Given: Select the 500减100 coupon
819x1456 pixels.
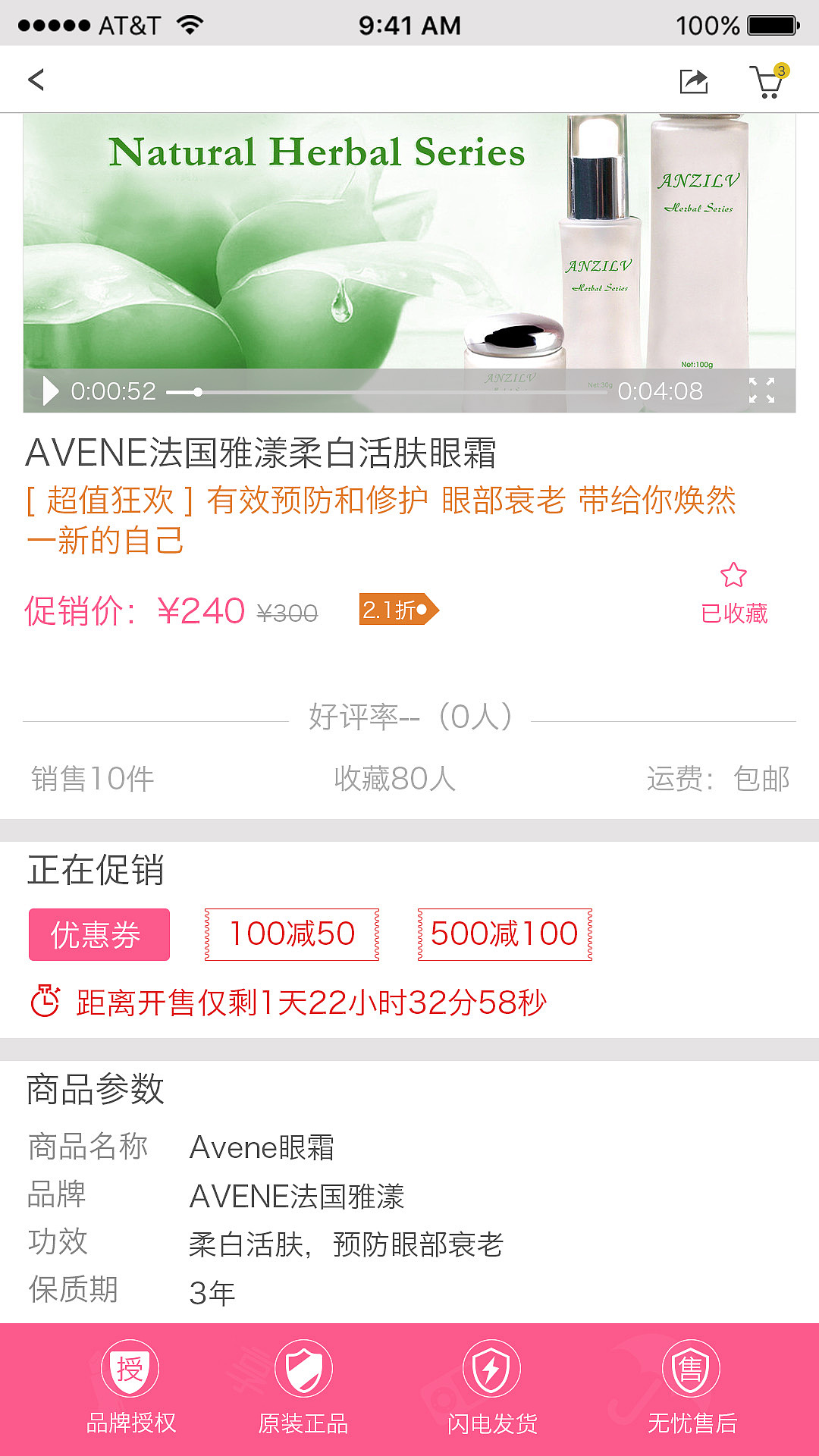Looking at the screenshot, I should pyautogui.click(x=504, y=934).
